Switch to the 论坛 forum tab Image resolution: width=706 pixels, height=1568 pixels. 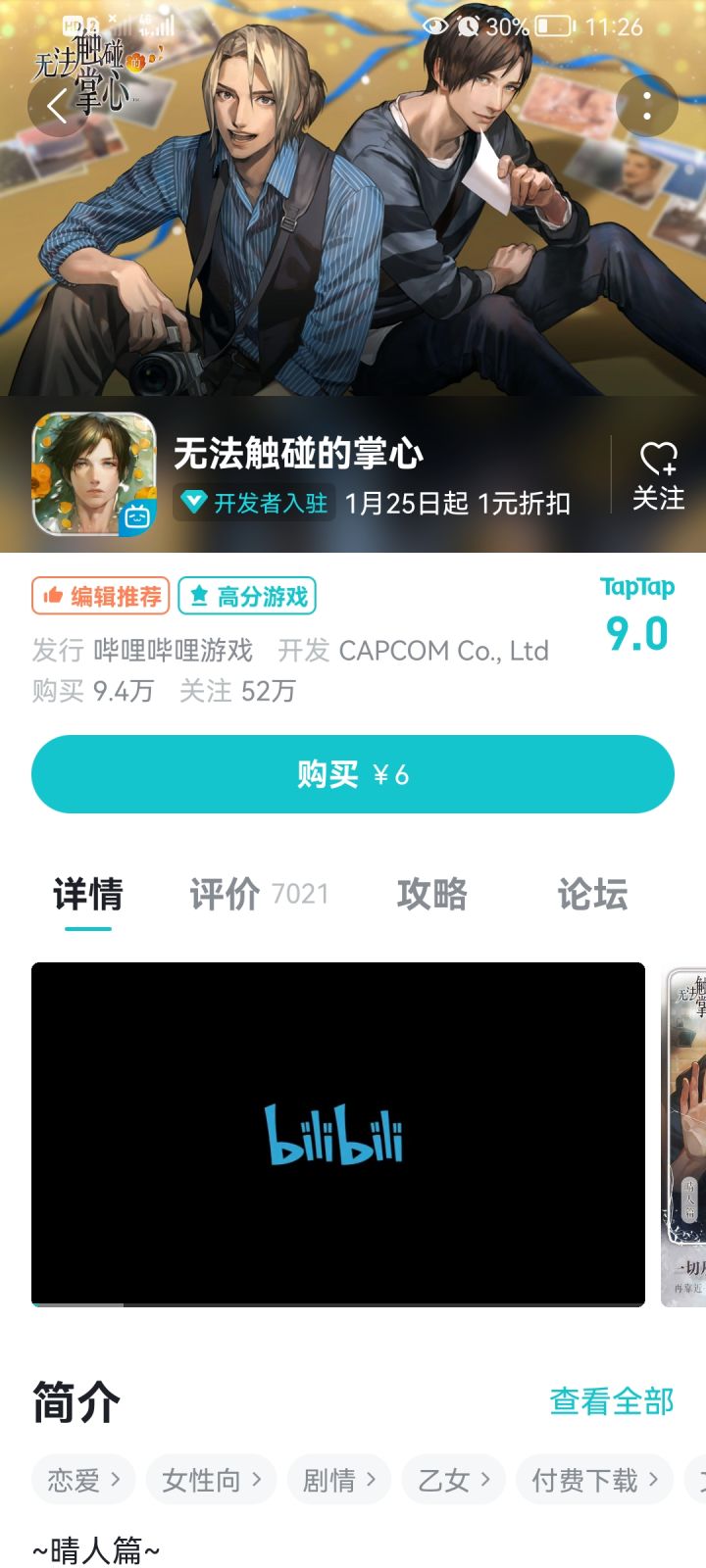[x=590, y=894]
